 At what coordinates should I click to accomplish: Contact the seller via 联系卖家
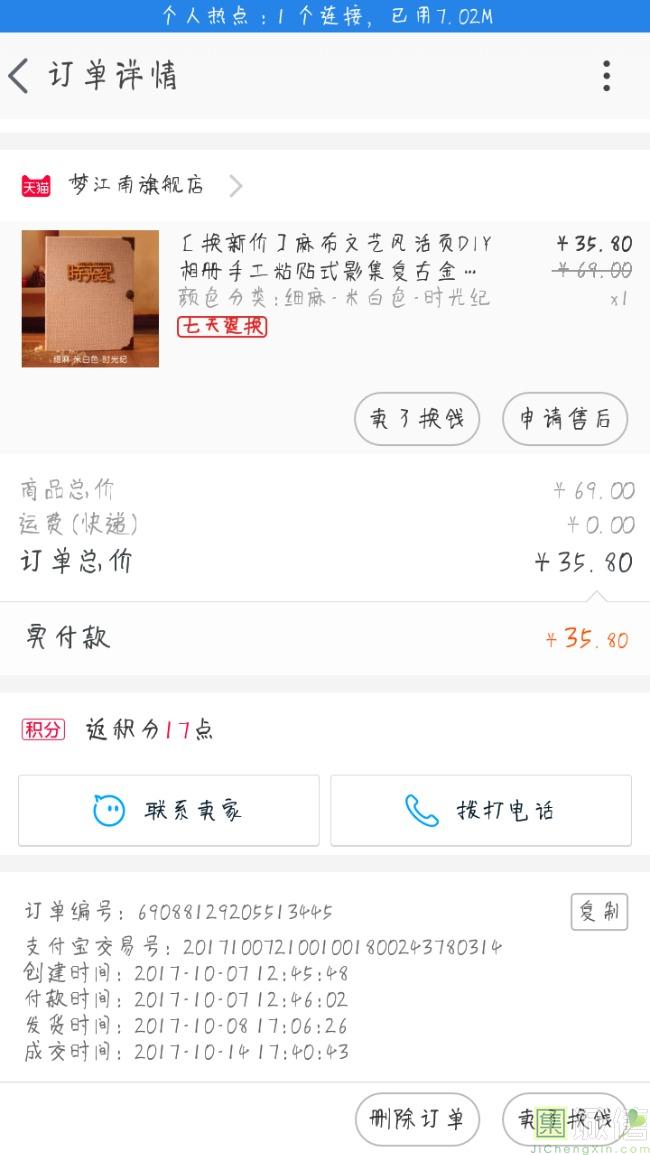(x=169, y=810)
